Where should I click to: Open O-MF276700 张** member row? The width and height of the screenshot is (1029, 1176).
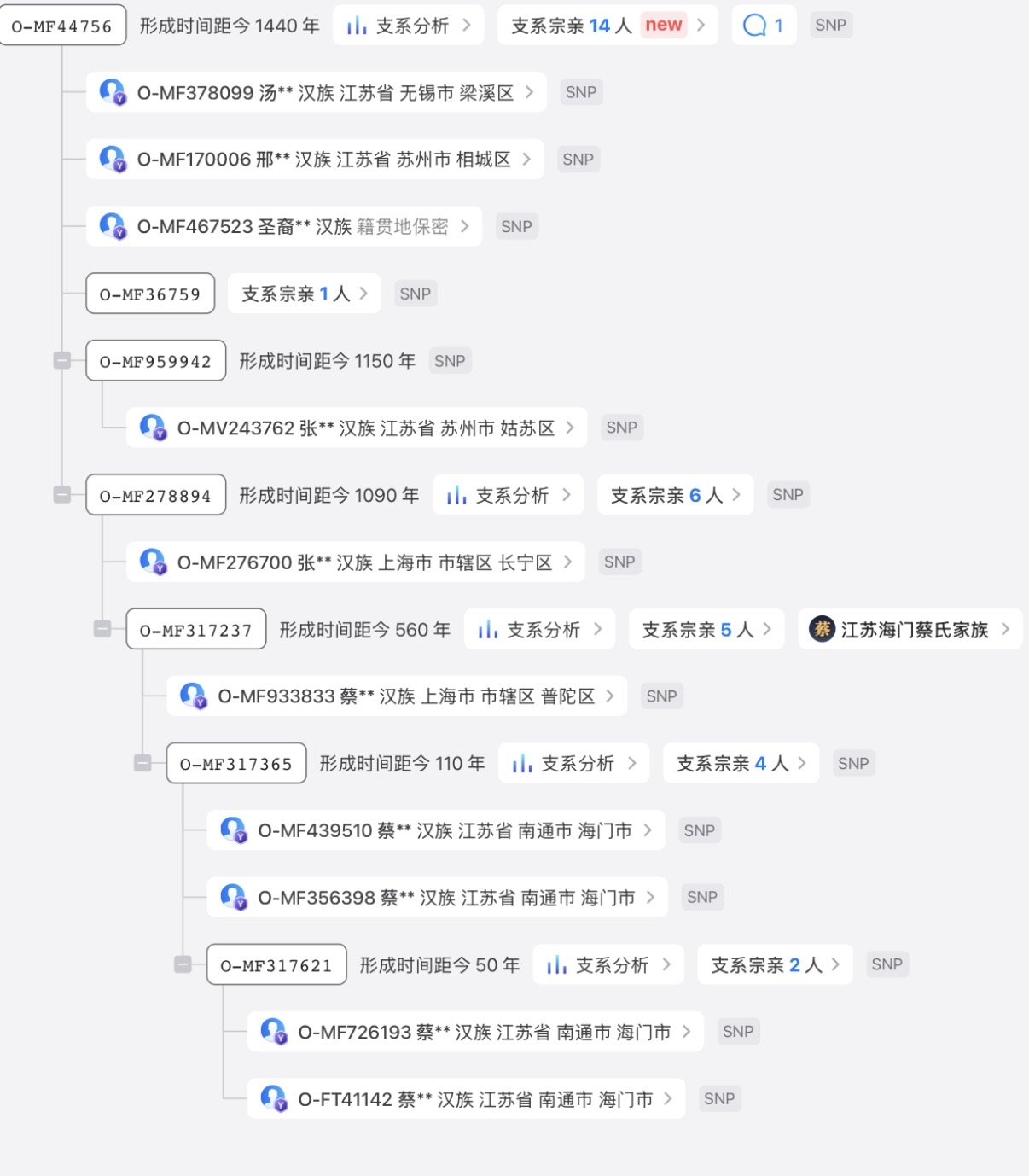(356, 562)
